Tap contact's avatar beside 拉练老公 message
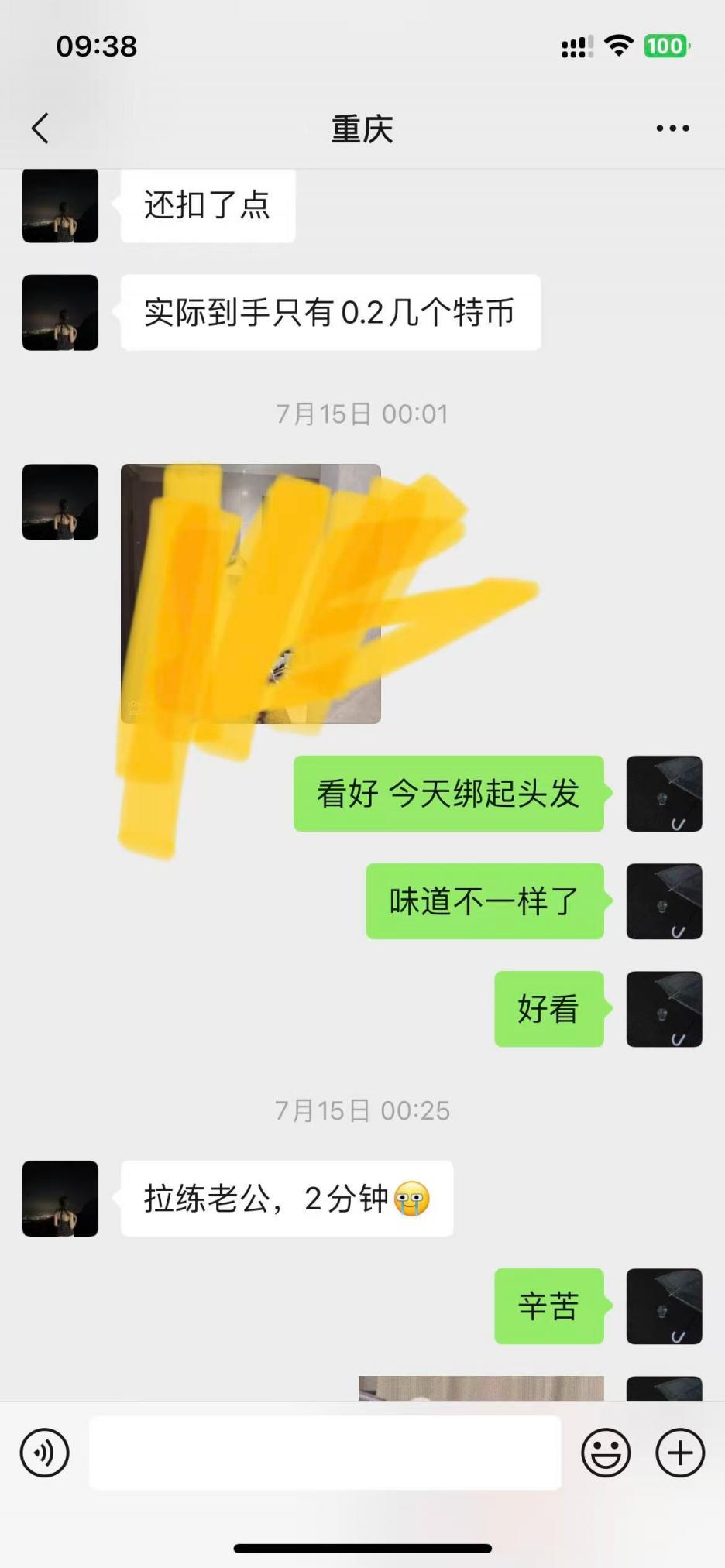Screen dimensions: 725x1568 pos(60,1198)
